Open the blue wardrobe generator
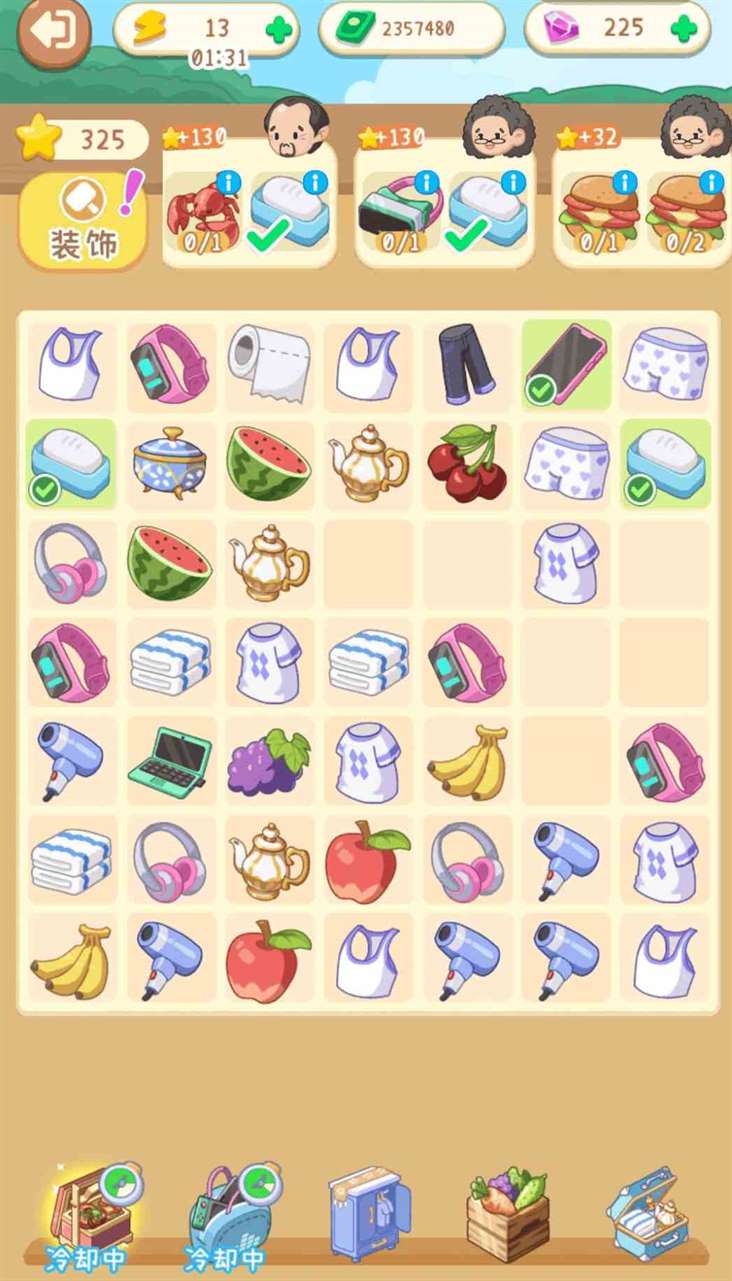The width and height of the screenshot is (732, 1281). click(x=368, y=1212)
